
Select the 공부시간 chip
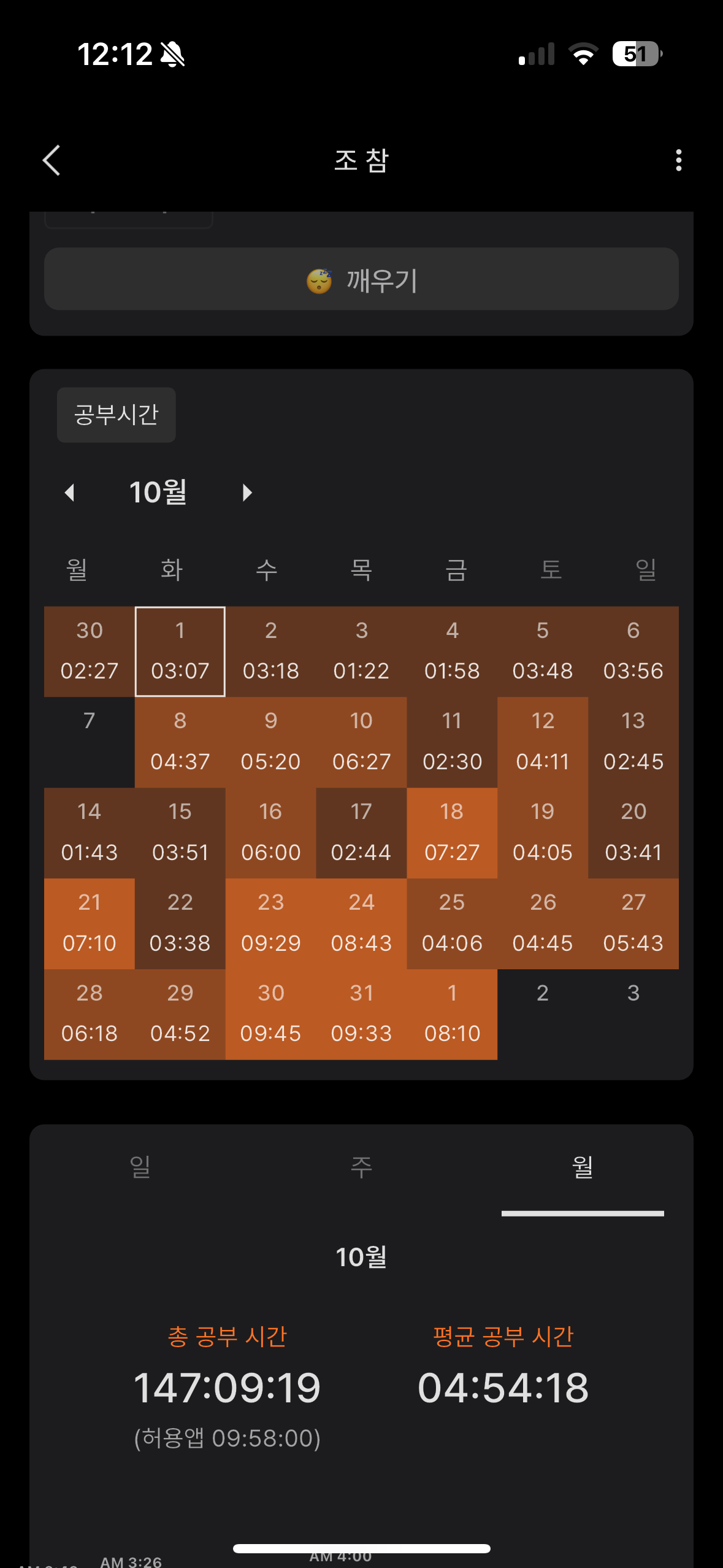tap(117, 415)
